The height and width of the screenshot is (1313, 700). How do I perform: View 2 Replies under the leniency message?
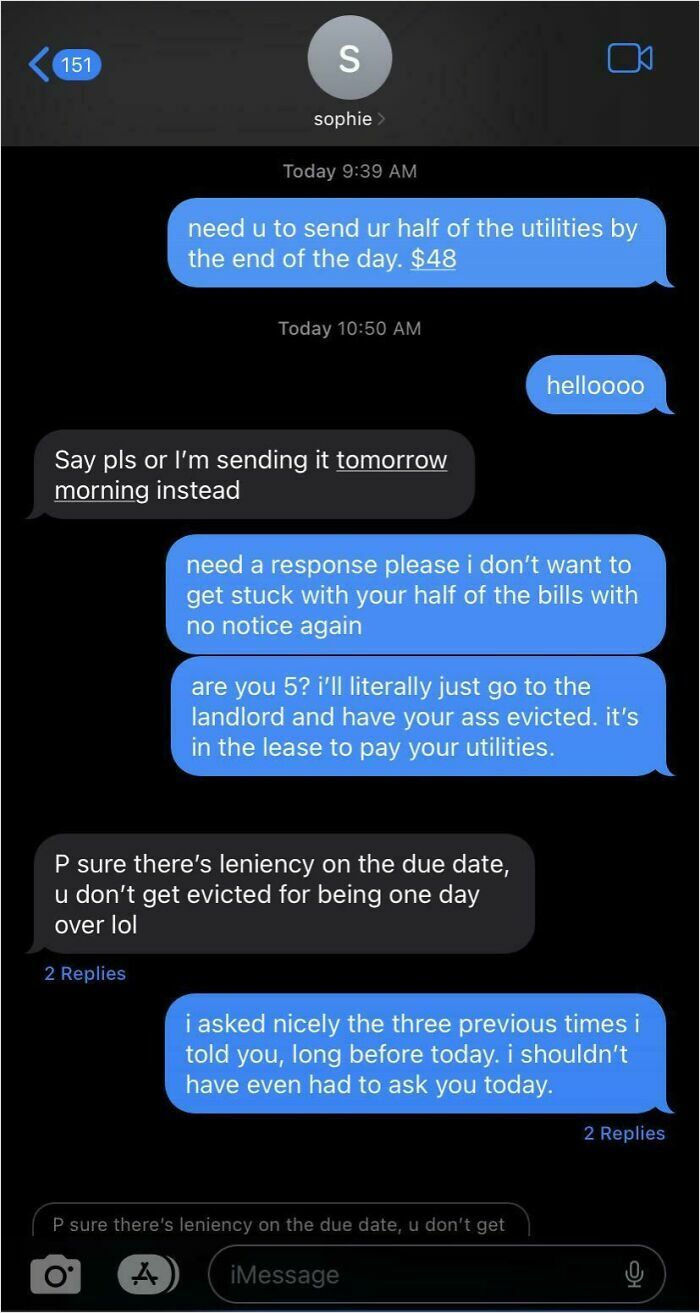coord(85,973)
